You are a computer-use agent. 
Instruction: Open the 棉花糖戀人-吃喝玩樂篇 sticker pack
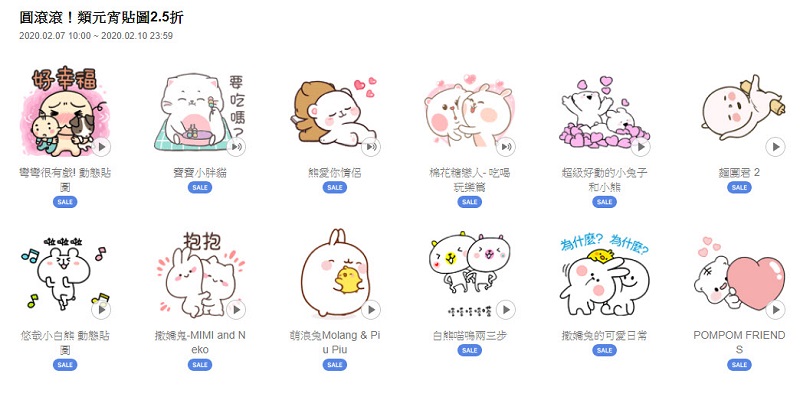[467, 112]
